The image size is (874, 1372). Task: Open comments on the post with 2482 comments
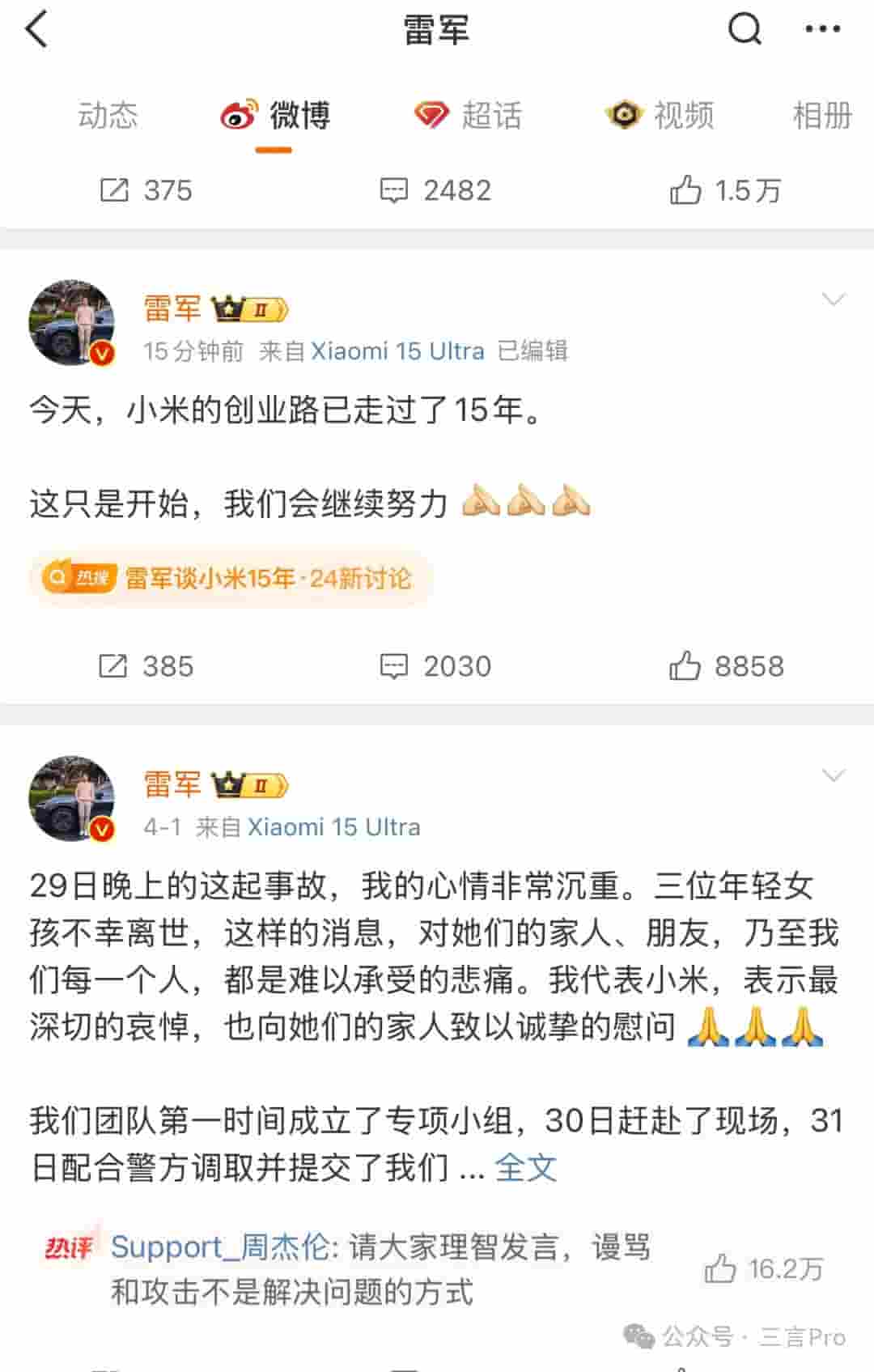[x=435, y=191]
